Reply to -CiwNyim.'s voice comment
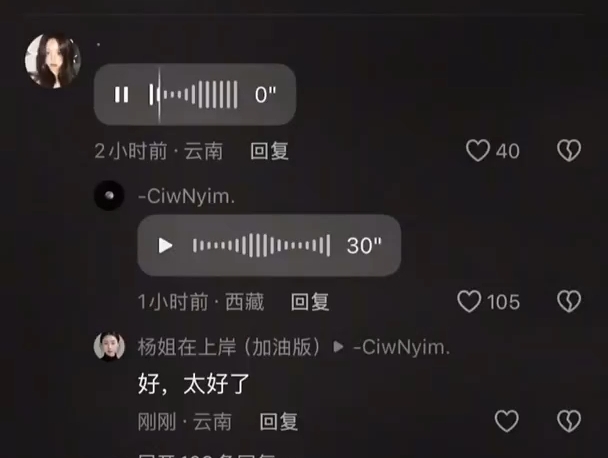The image size is (608, 458). [x=310, y=301]
